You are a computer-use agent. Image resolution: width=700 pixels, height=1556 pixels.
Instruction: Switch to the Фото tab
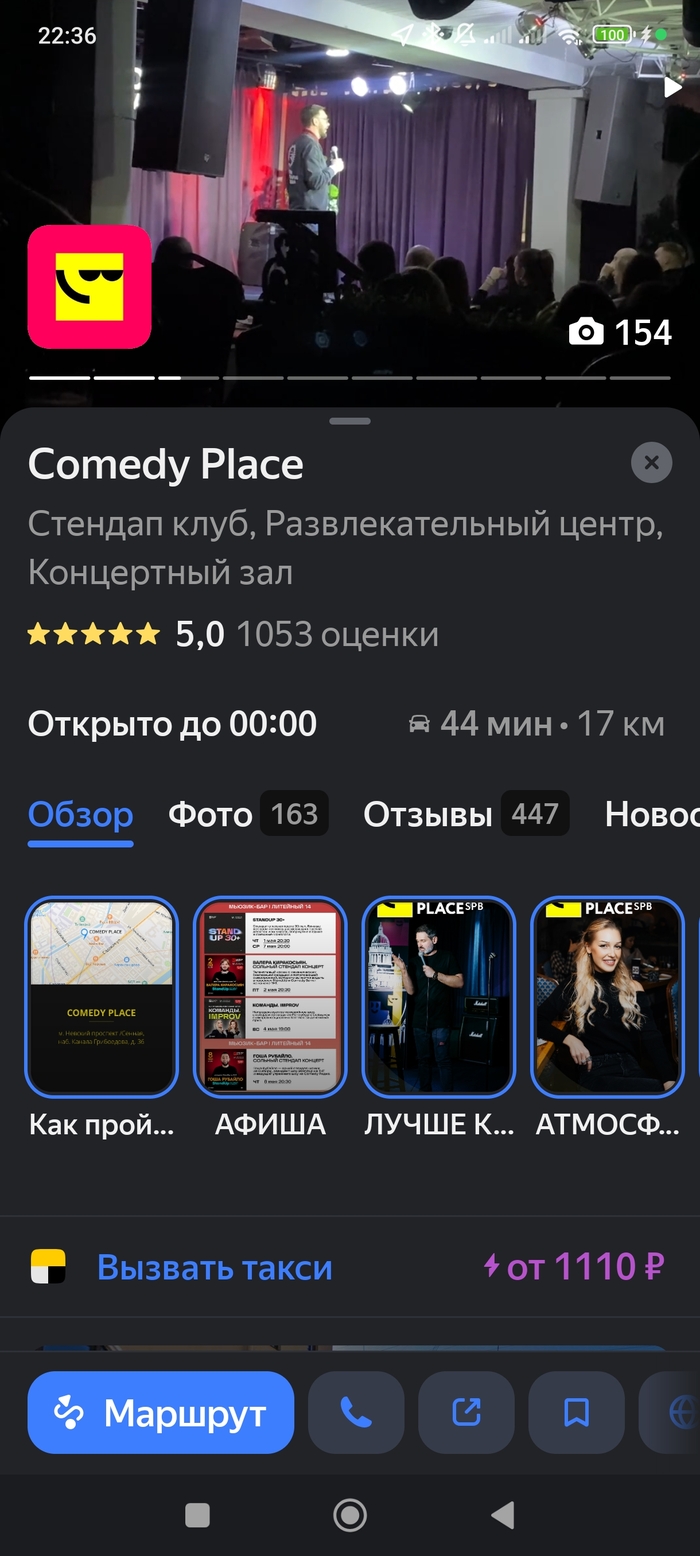click(247, 814)
